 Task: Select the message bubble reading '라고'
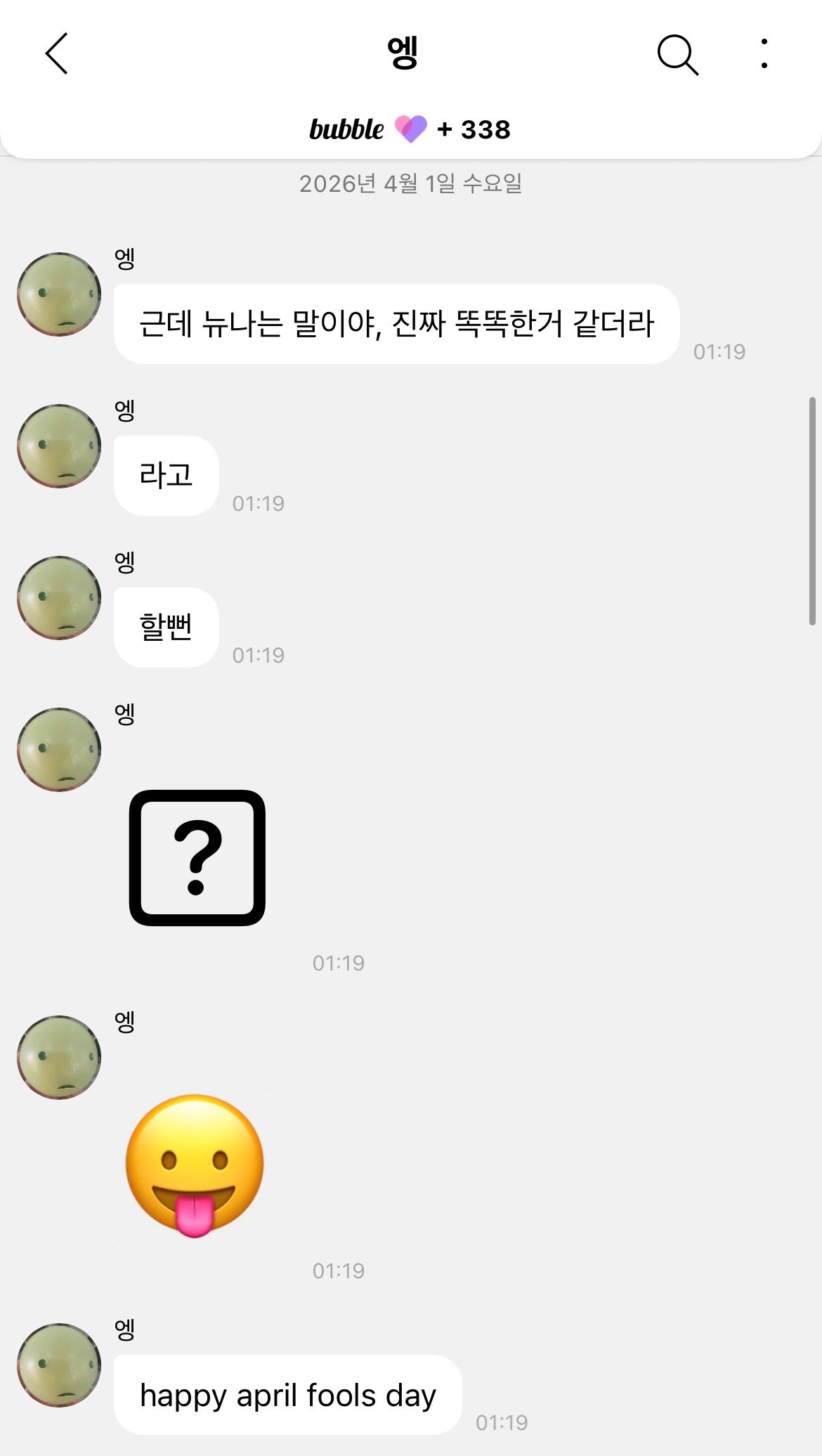click(x=166, y=475)
